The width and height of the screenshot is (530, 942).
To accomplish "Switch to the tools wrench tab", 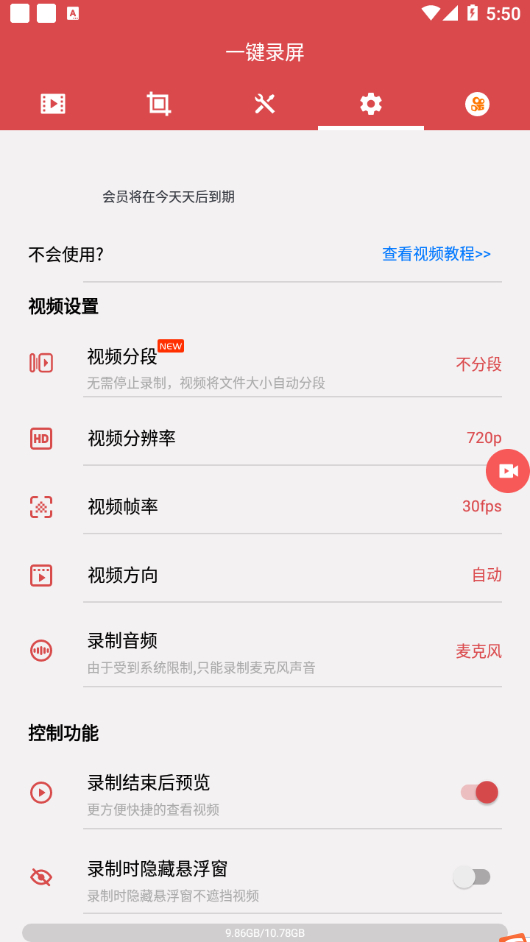I will (x=264, y=104).
